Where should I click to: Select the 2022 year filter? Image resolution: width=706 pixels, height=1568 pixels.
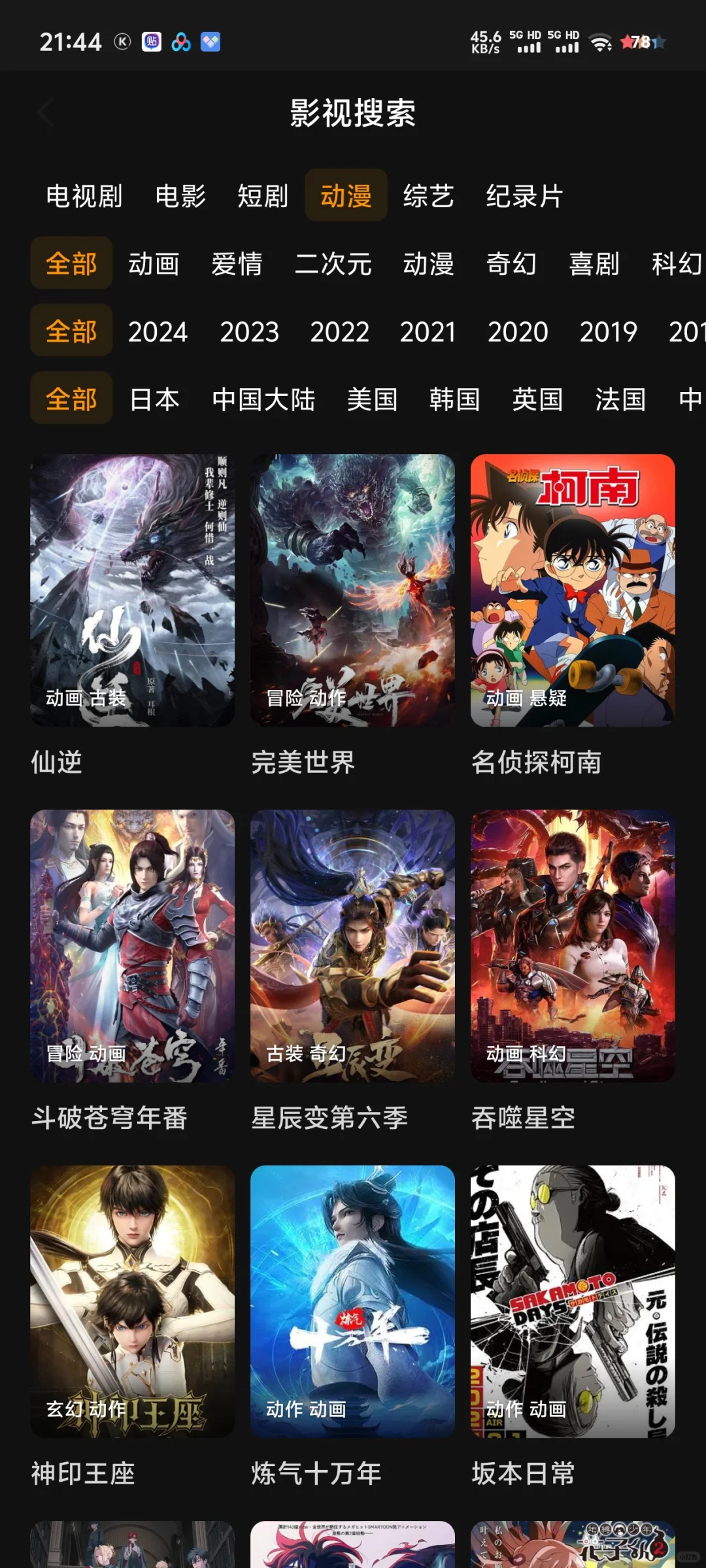[339, 332]
